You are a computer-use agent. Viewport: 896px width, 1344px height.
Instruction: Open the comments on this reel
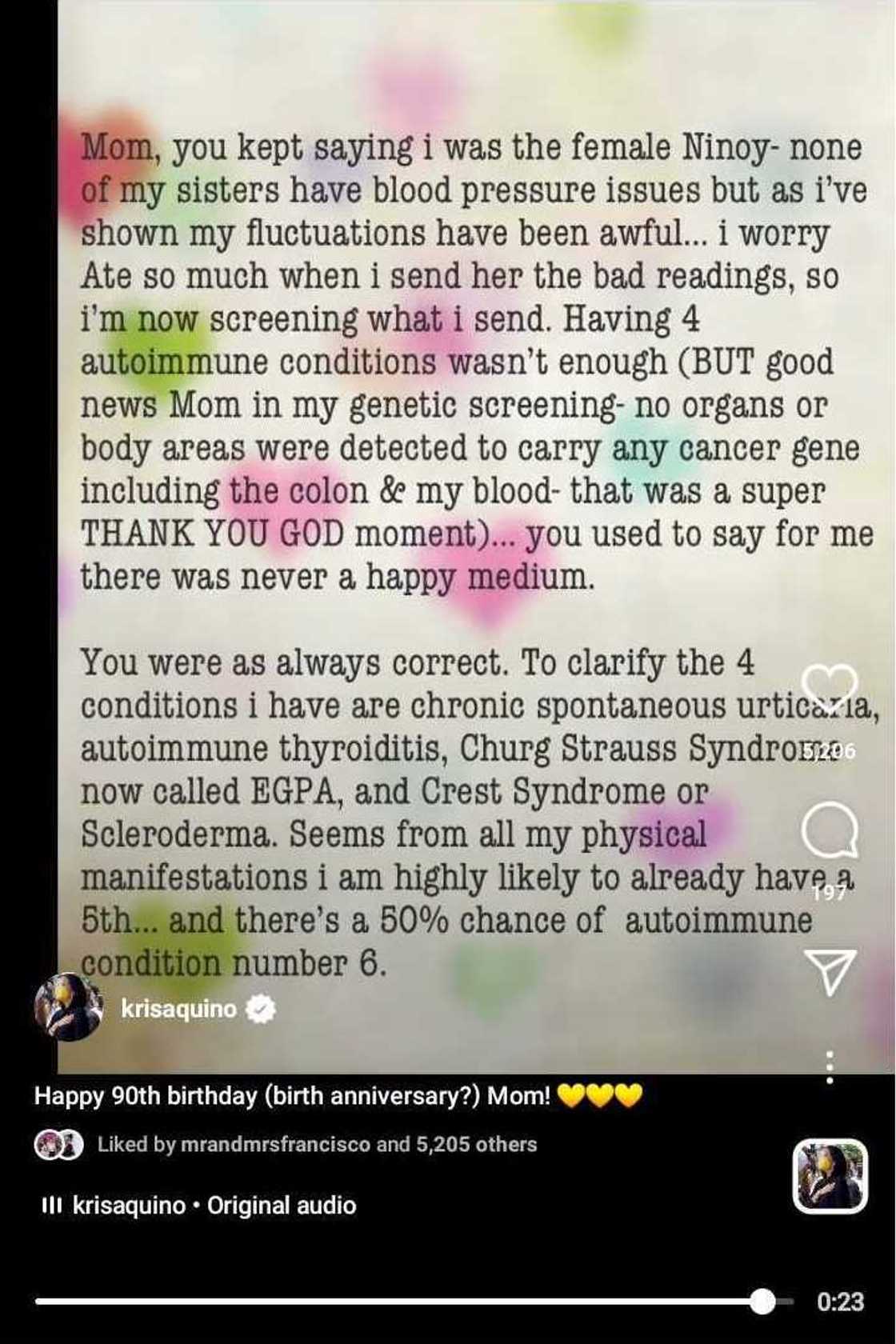tap(830, 830)
